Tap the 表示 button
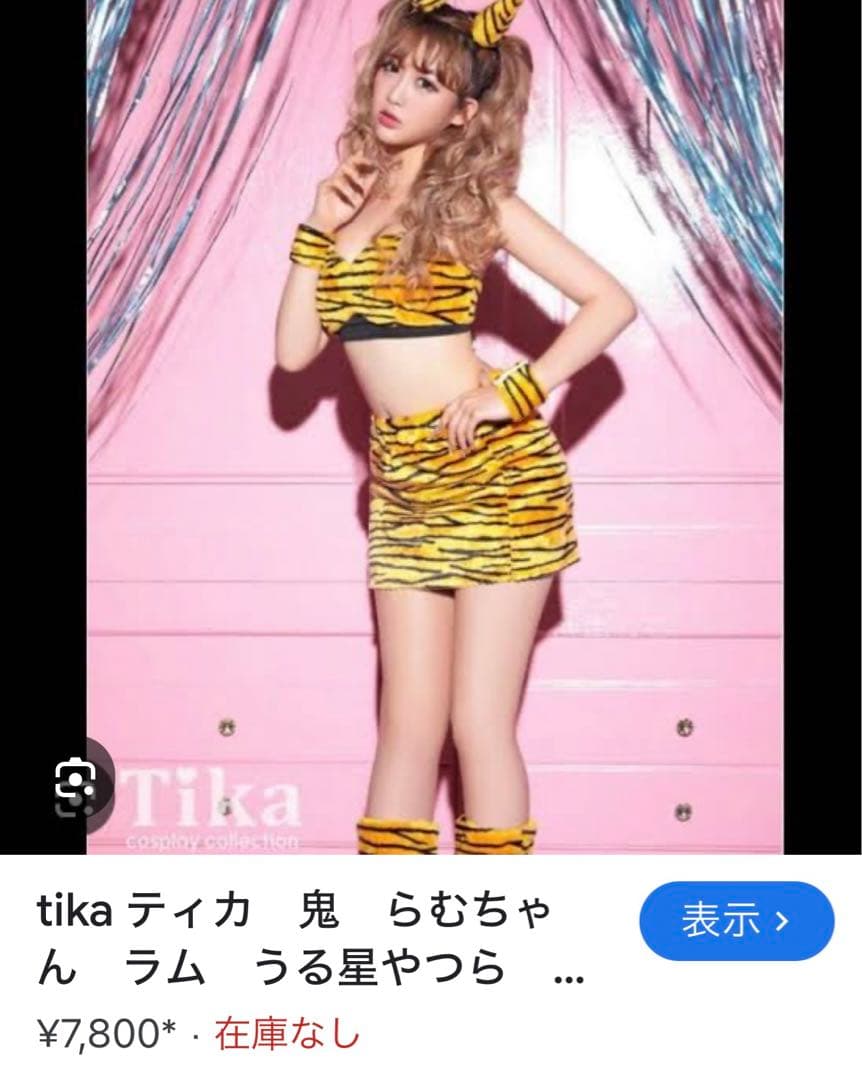Screen dimensions: 862x1080 735,921
